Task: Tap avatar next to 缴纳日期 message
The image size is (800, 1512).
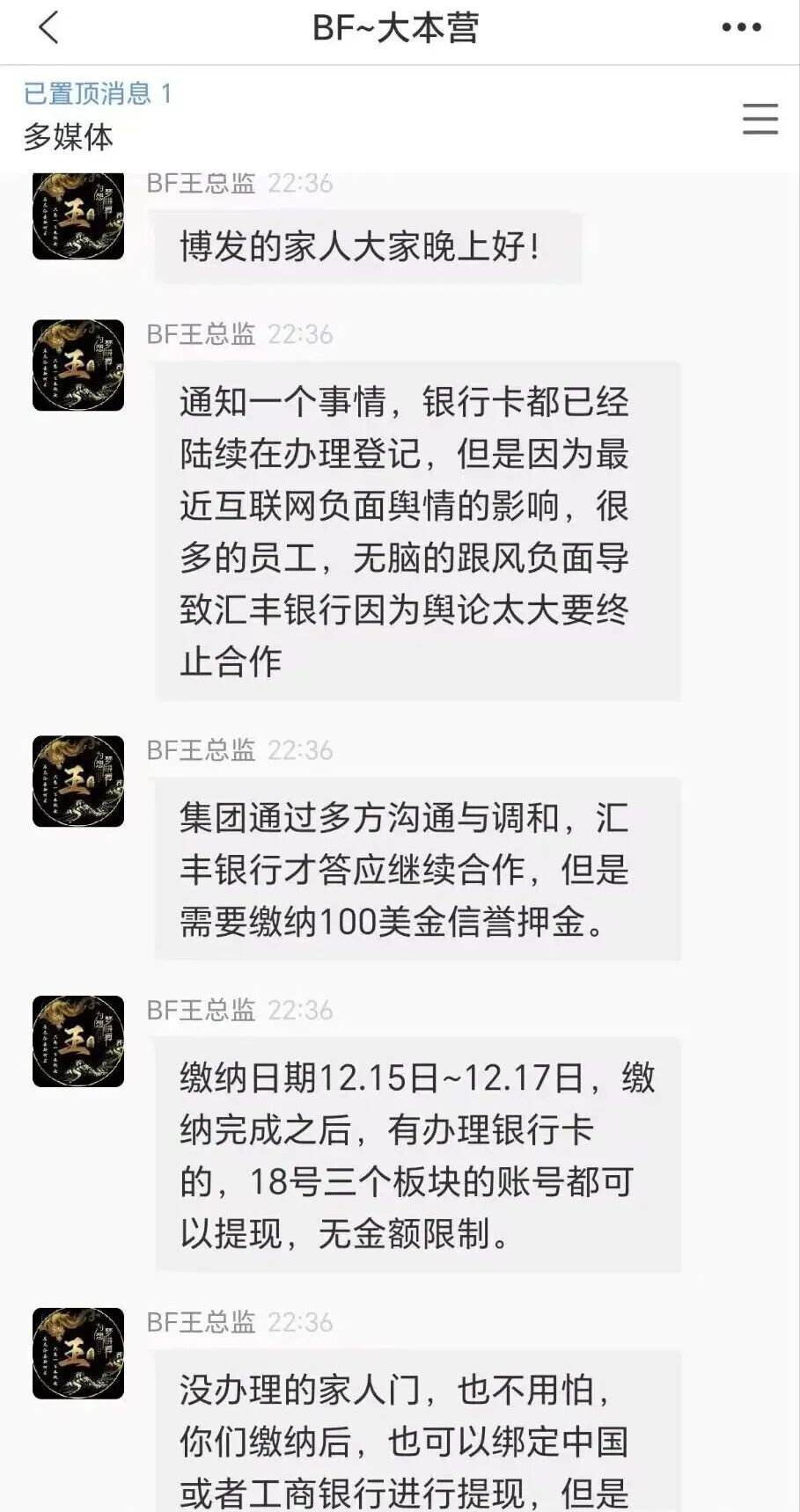Action: [78, 1041]
